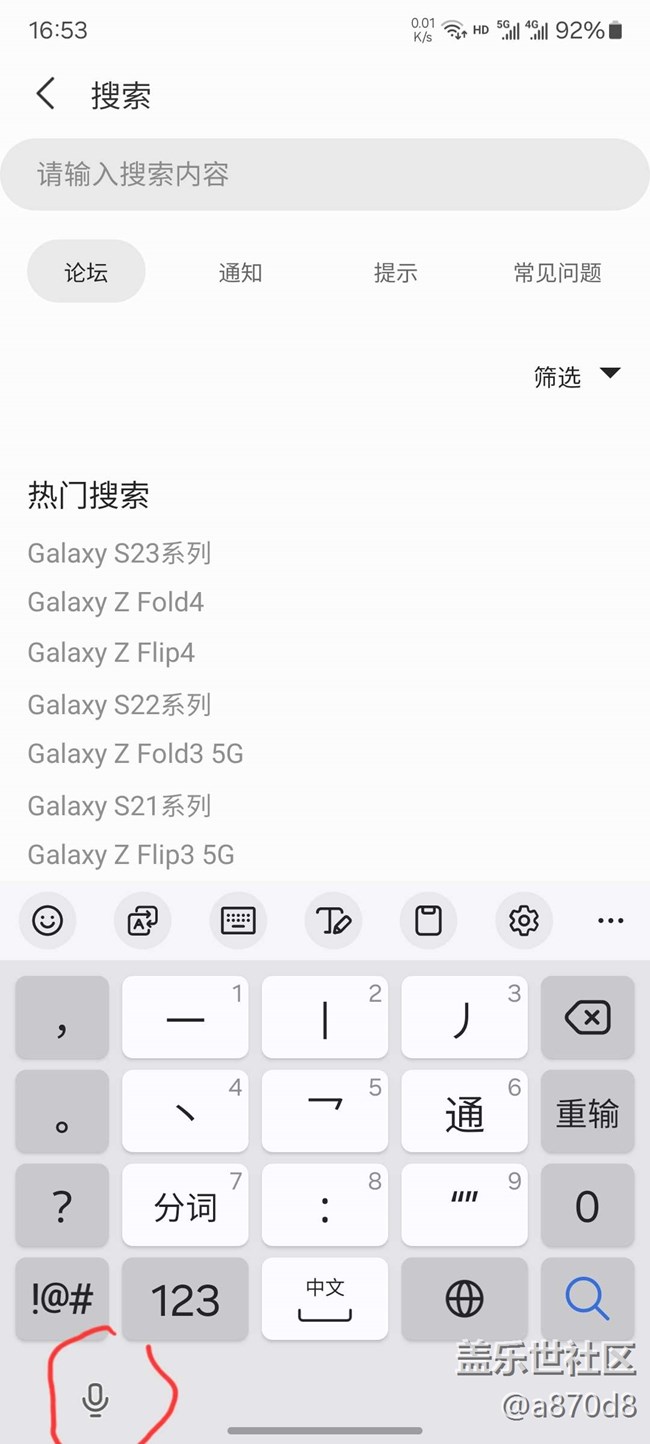This screenshot has height=1444, width=650.
Task: Select the 论坛 tab
Action: (86, 271)
